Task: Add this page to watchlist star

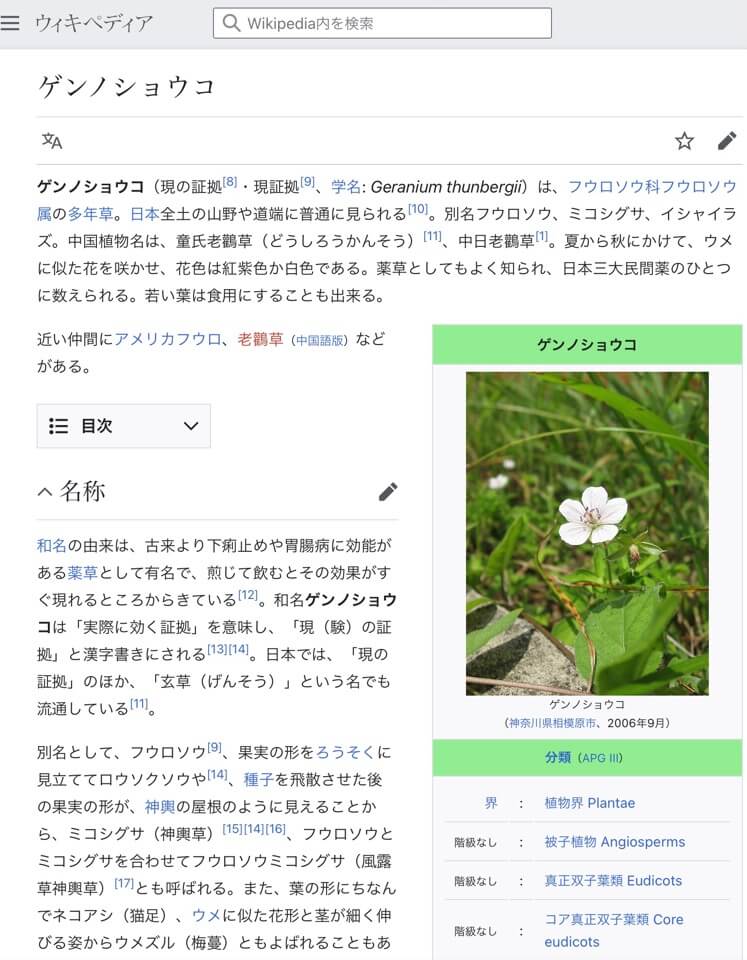Action: click(684, 141)
